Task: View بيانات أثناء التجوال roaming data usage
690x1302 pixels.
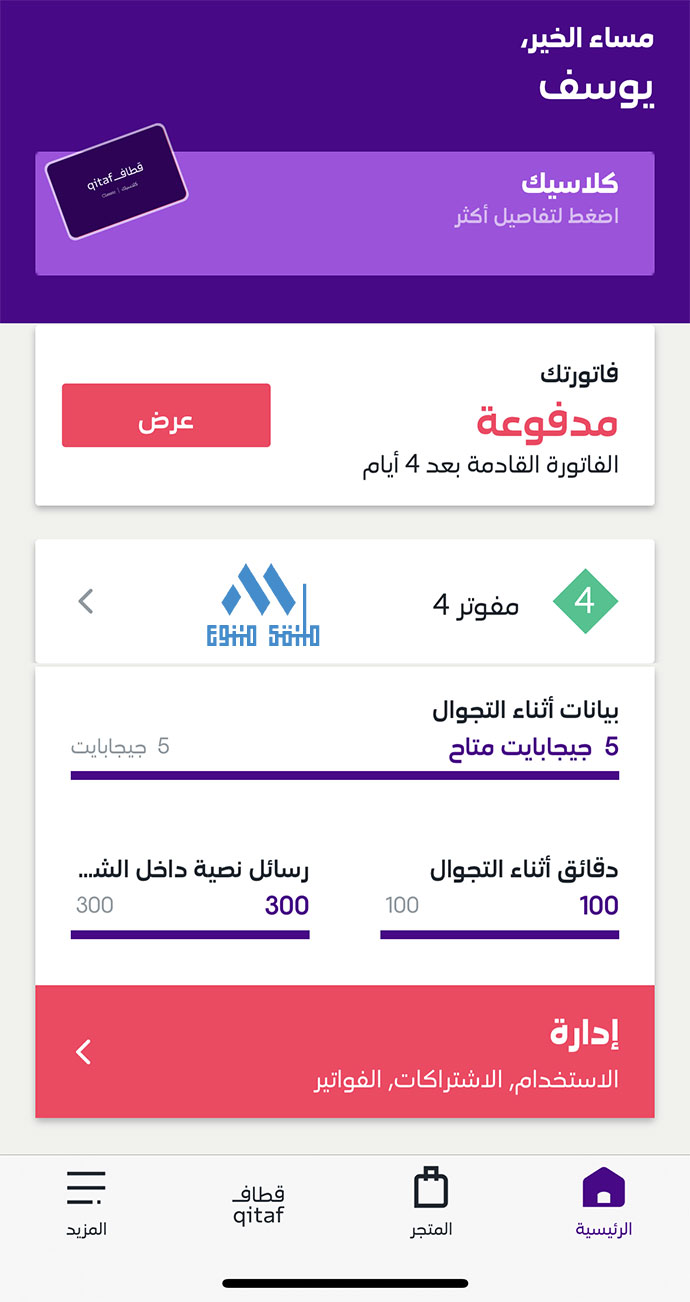Action: pos(345,740)
